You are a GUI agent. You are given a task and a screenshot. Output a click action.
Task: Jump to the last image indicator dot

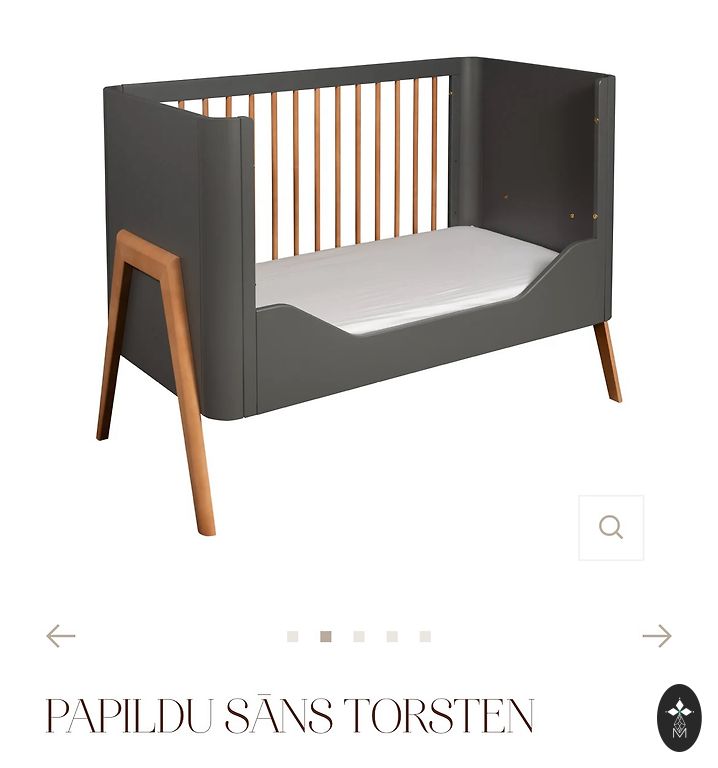click(x=425, y=636)
